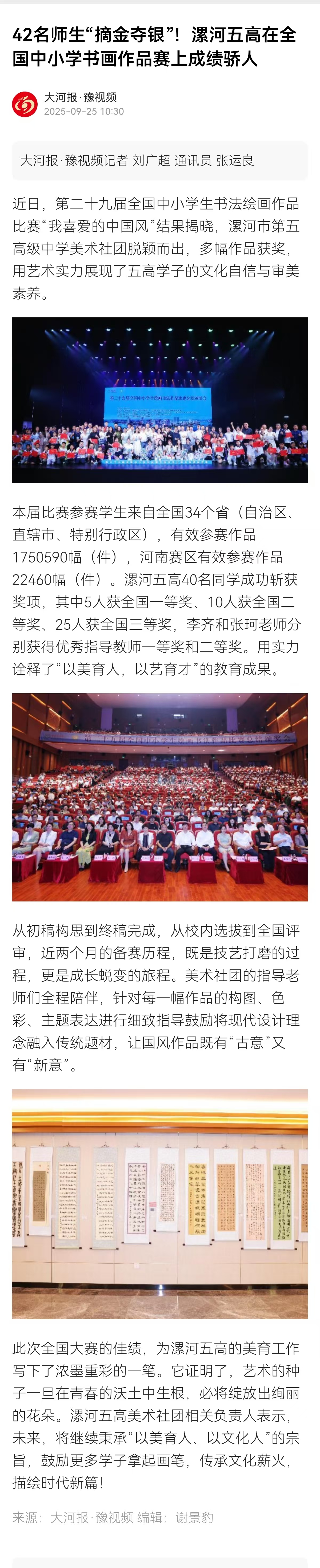Open the 大河报·豫视频 publisher name link
Viewport: 320px width, 1568px height.
80,97
